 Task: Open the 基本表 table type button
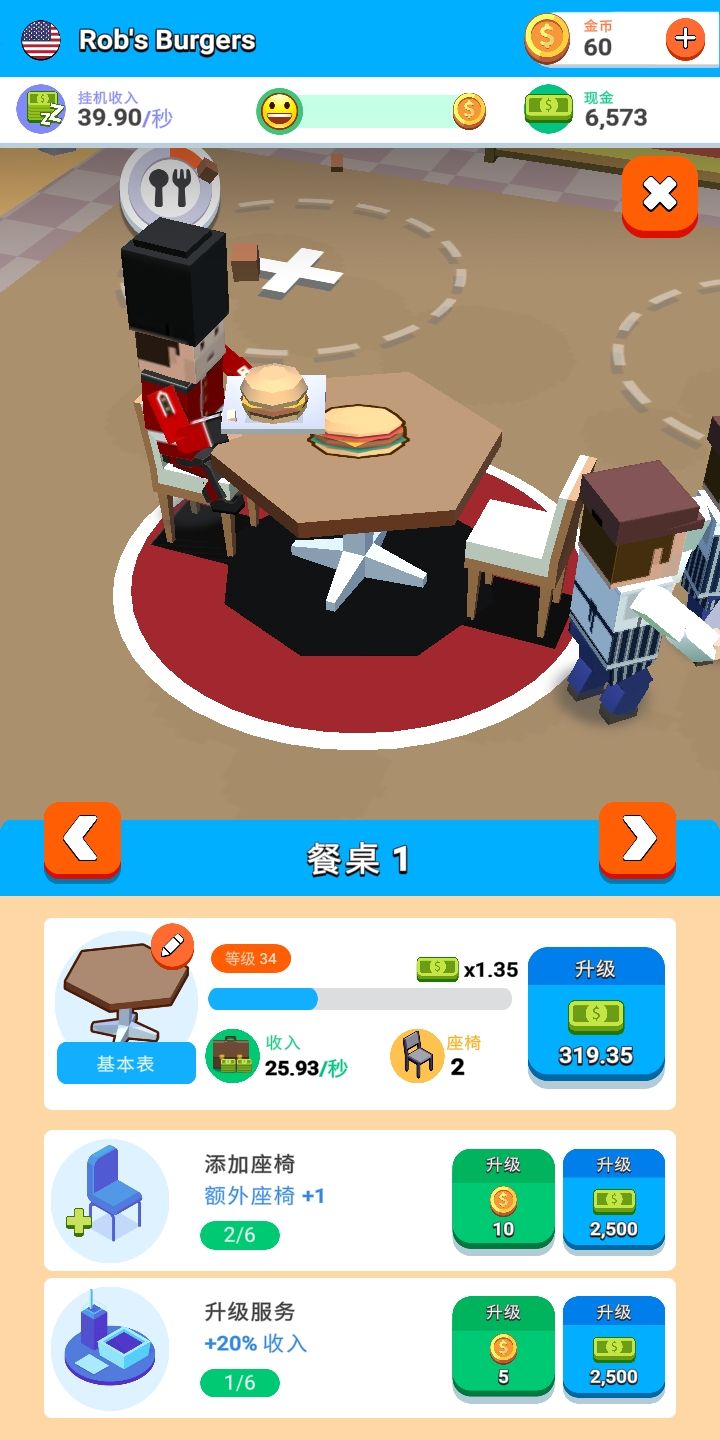click(126, 1063)
